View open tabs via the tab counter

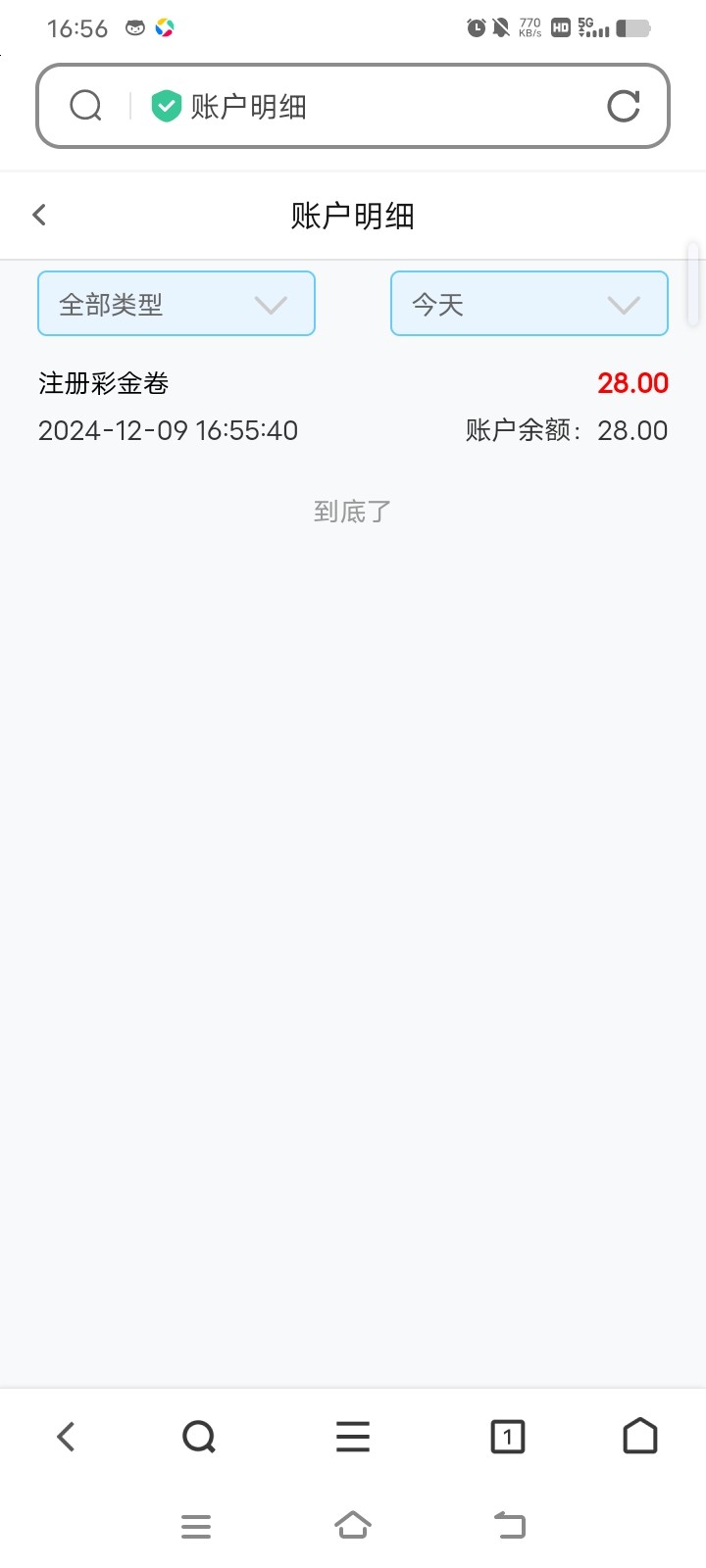(x=507, y=1437)
